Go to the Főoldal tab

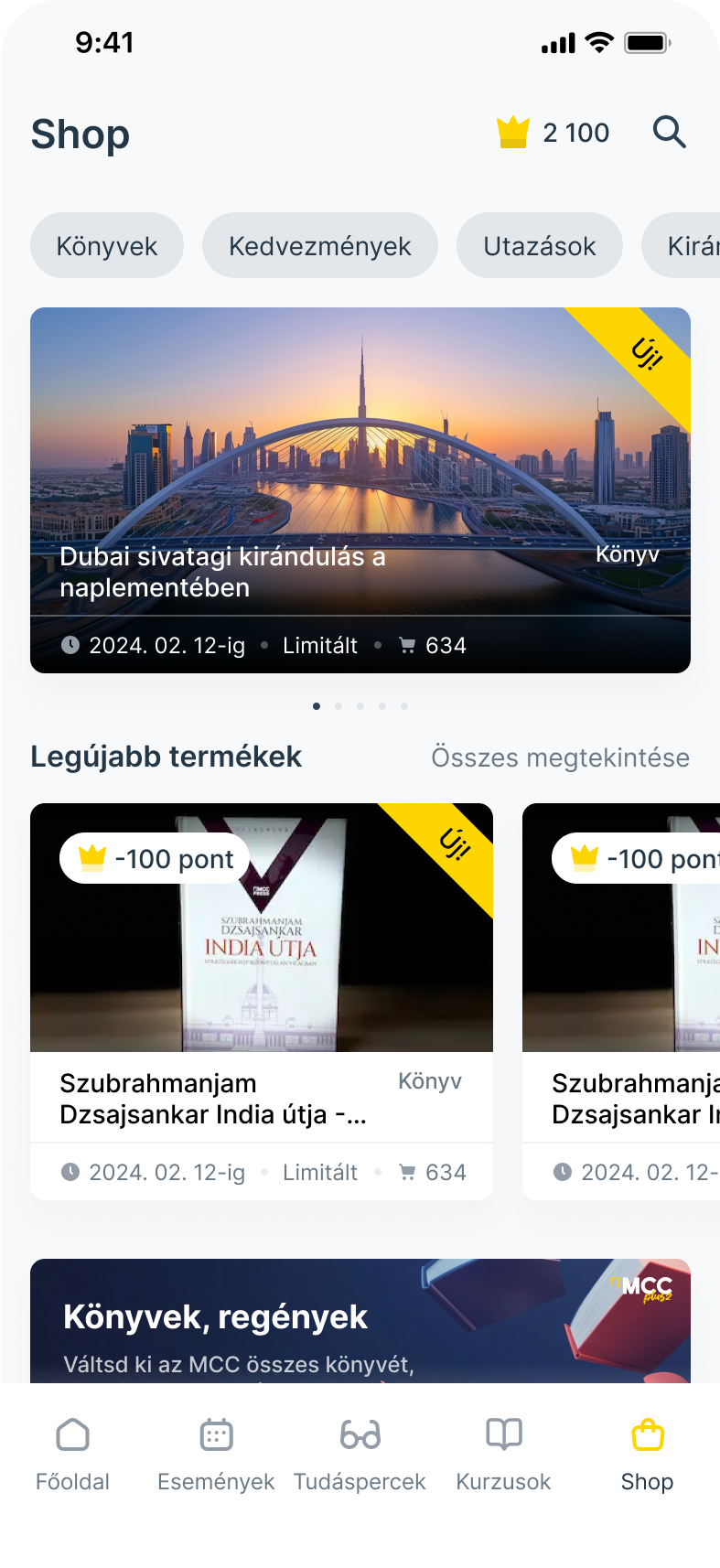click(72, 1455)
